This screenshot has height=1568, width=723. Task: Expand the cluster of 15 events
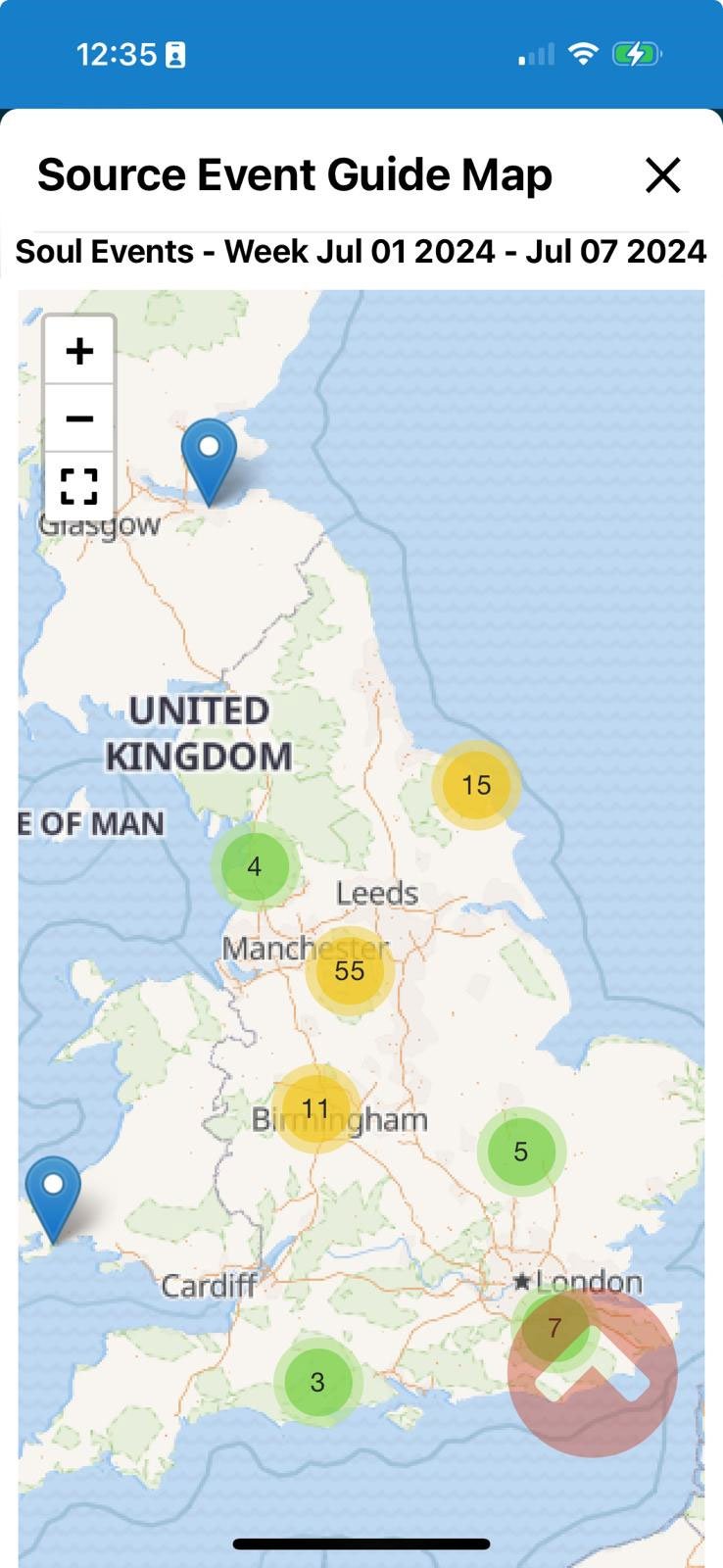click(476, 785)
